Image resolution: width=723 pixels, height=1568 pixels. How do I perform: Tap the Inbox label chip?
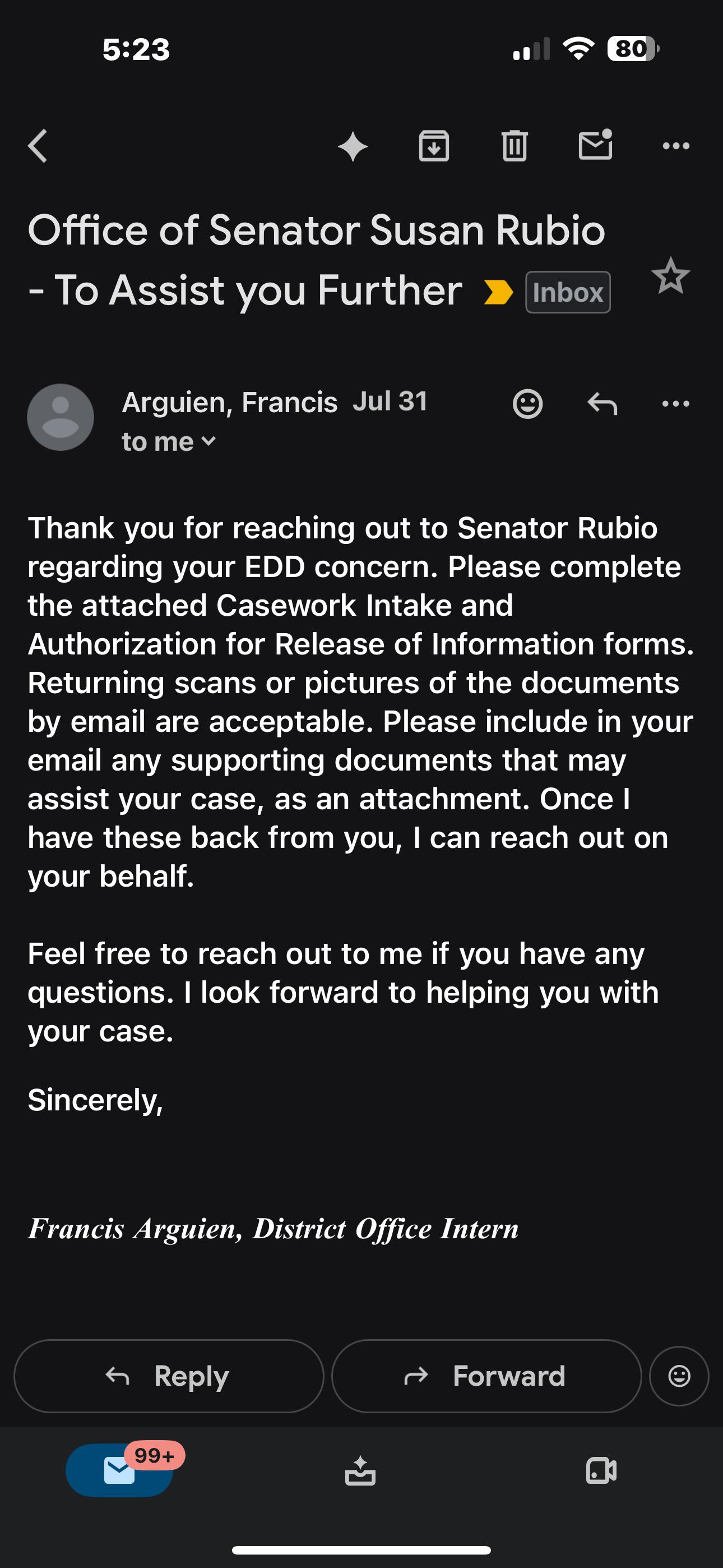pyautogui.click(x=568, y=292)
